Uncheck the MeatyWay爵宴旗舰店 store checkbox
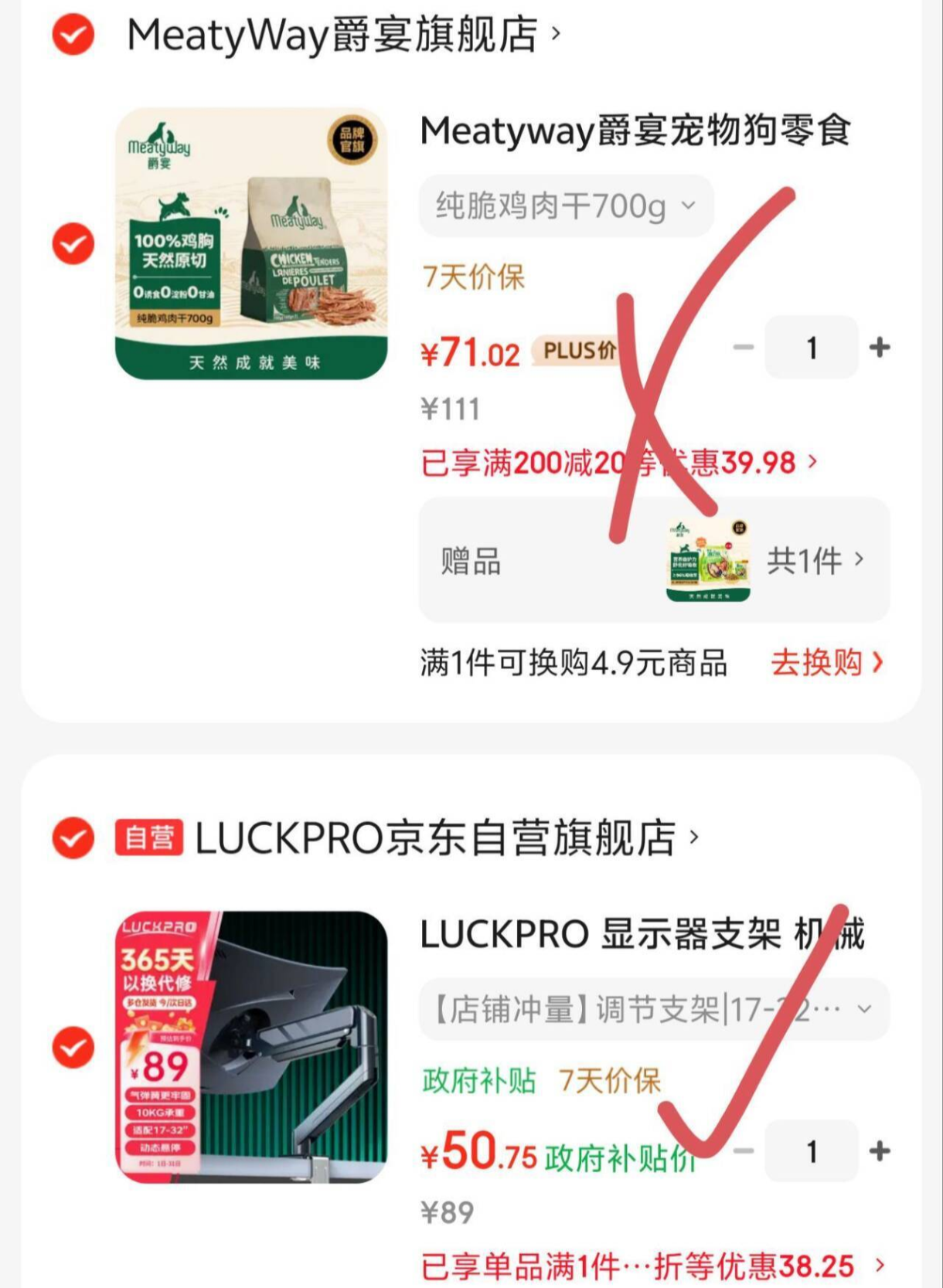Screen dimensions: 943x1288 (x=73, y=35)
